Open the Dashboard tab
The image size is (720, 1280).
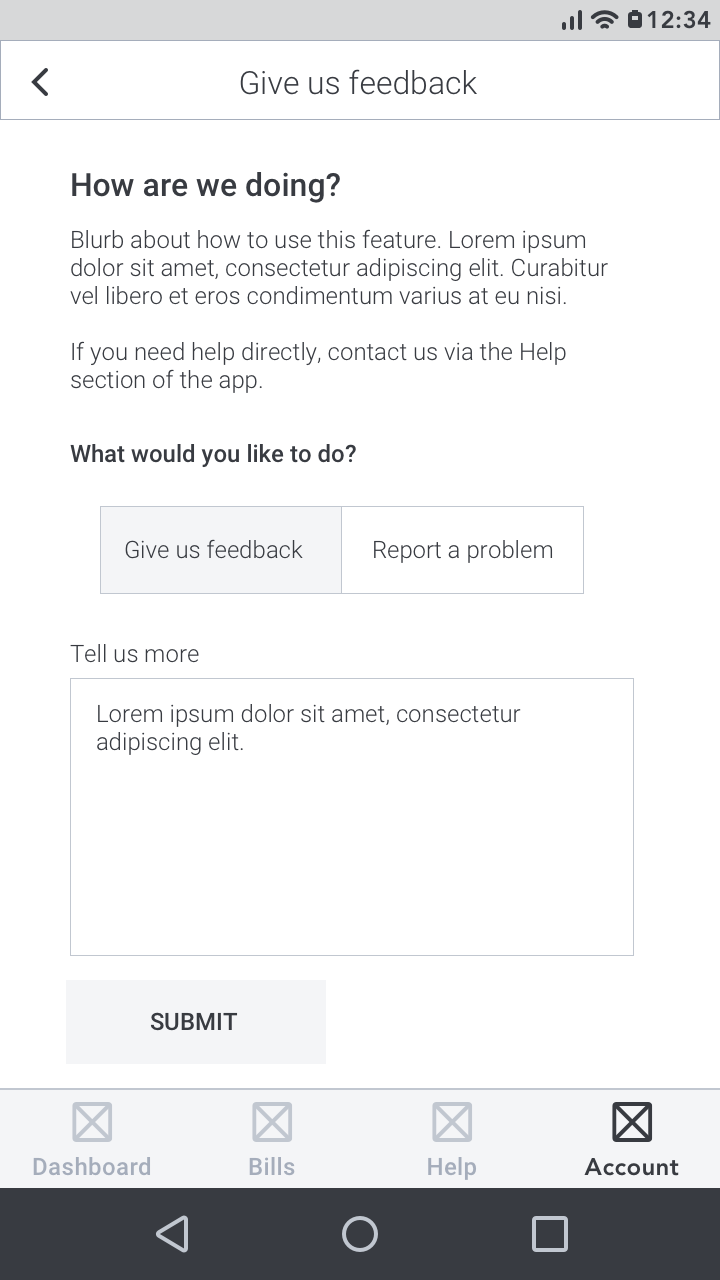(x=92, y=1140)
